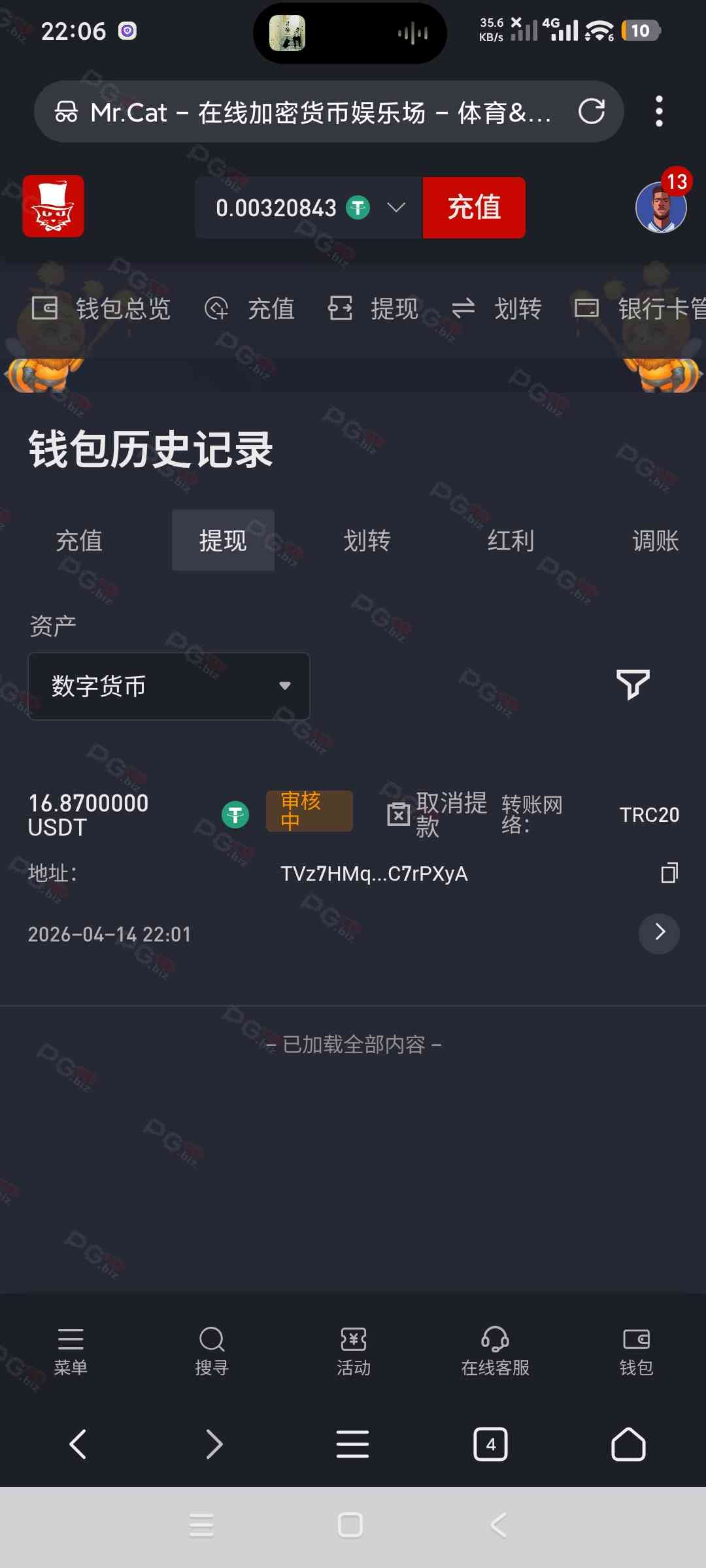The height and width of the screenshot is (1568, 706).
Task: Reload the page in the address bar
Action: click(x=592, y=112)
